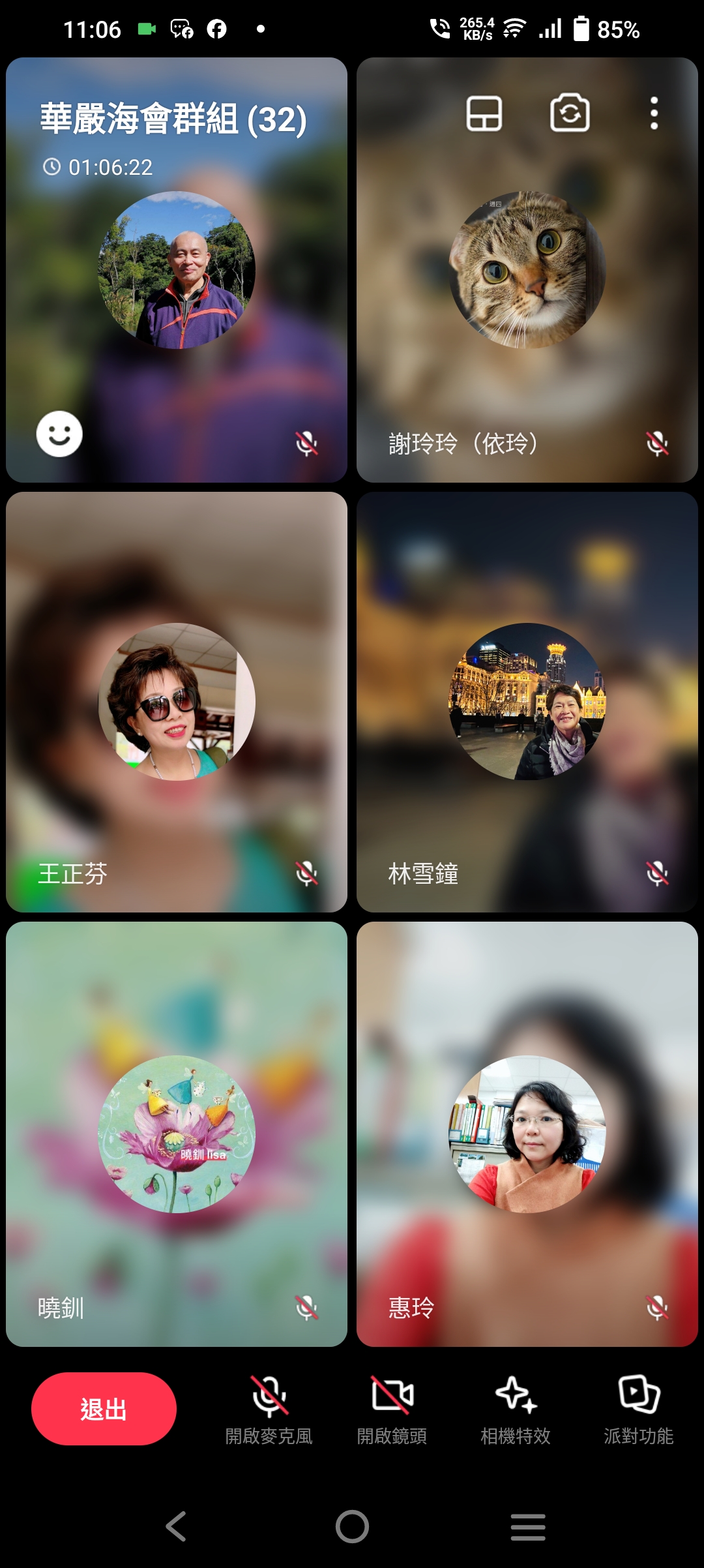This screenshot has height=1568, width=704.
Task: Select 曉釧 participant tile
Action: (176, 1134)
